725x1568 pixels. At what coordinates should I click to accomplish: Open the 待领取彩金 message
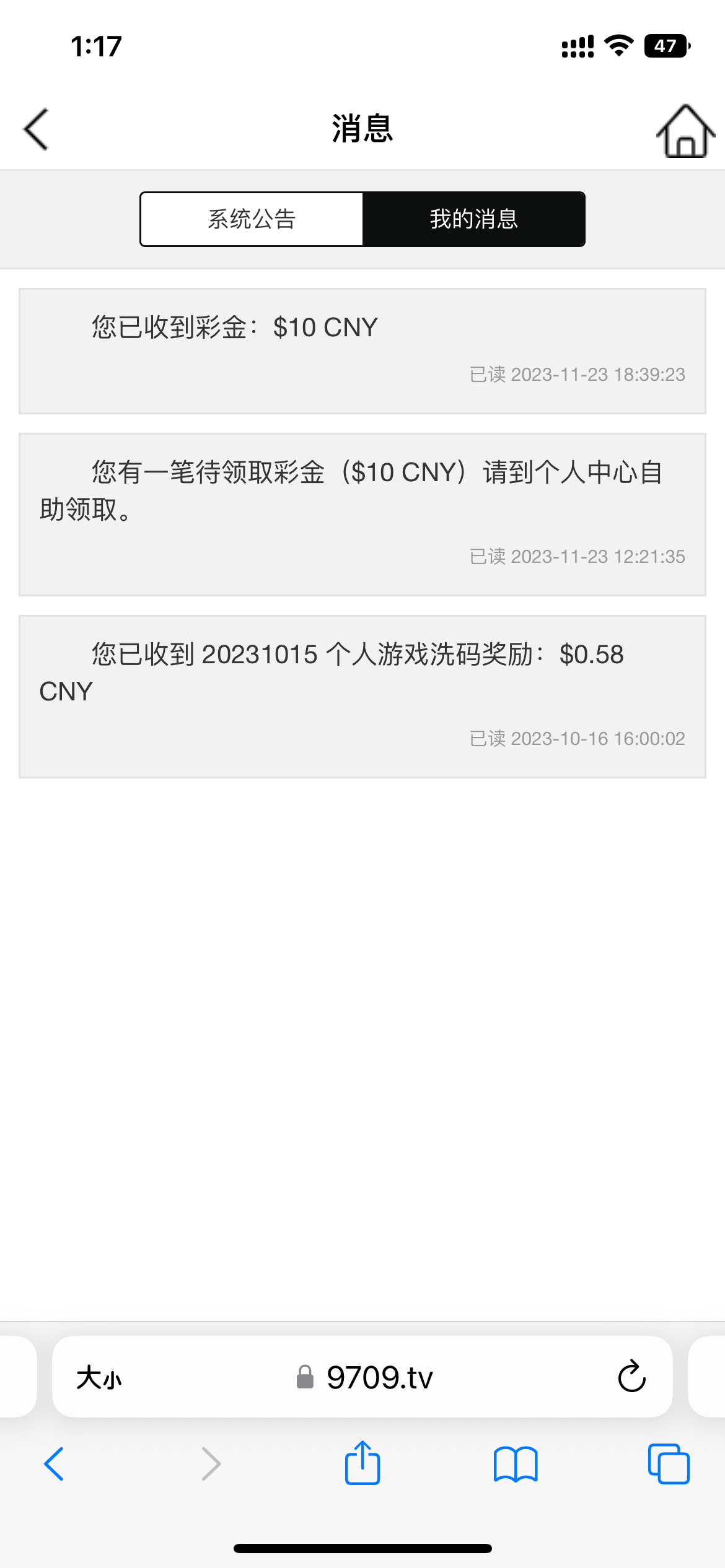point(362,514)
